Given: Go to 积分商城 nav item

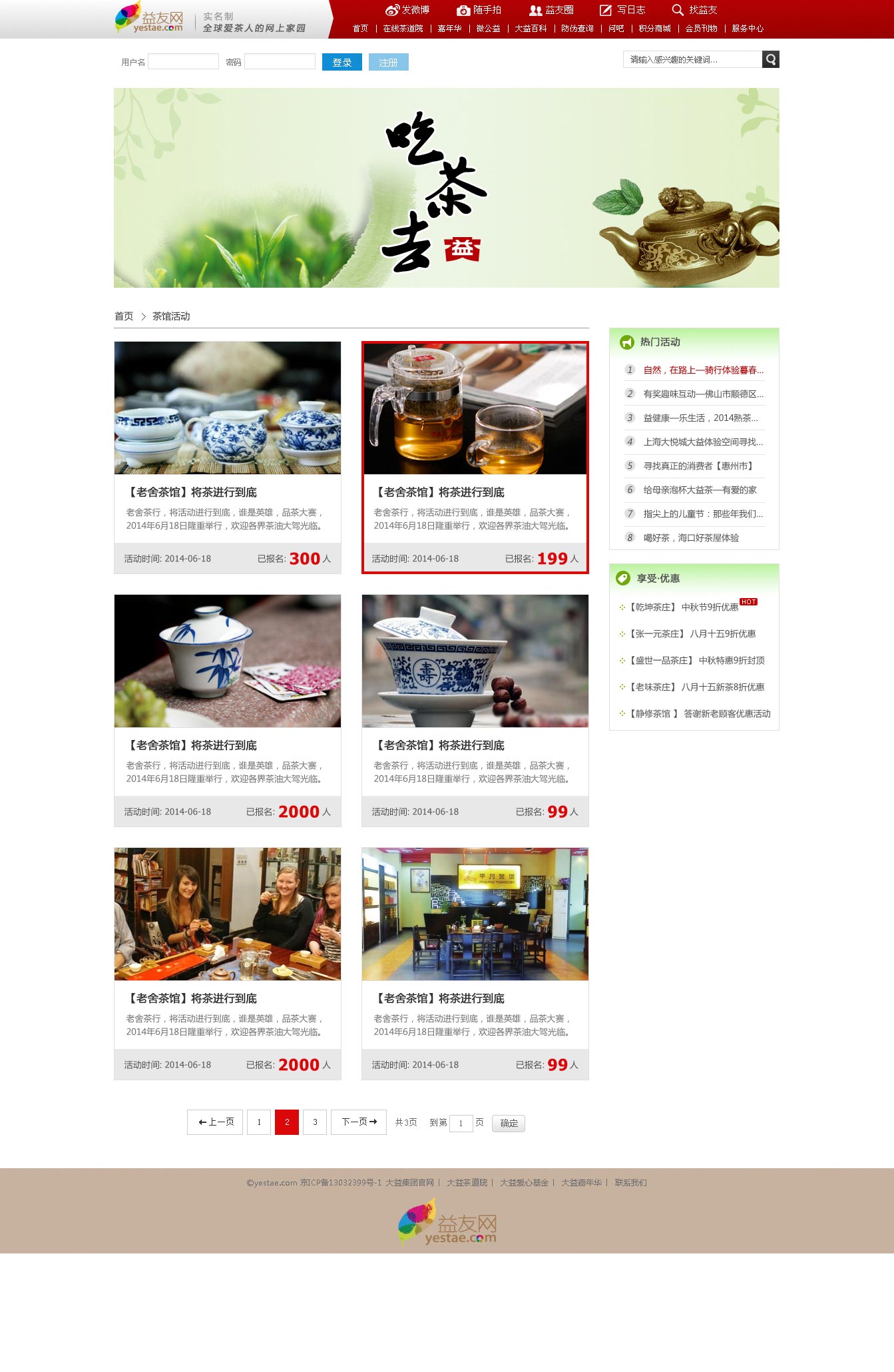Looking at the screenshot, I should (x=654, y=29).
